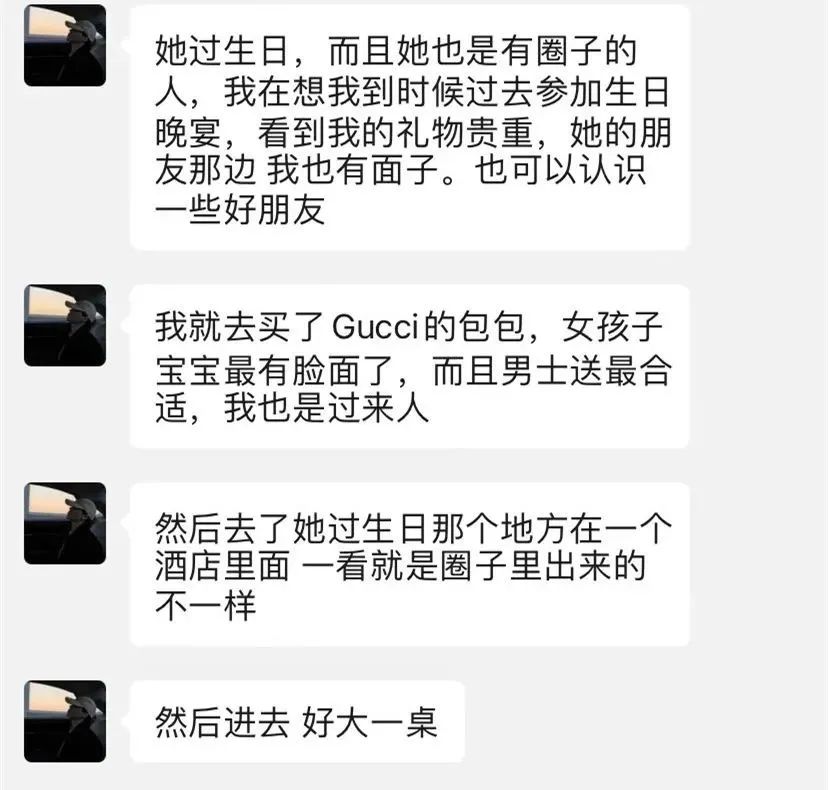
Task: View profile from avatar beside the 酒店里面 message
Action: tap(65, 523)
